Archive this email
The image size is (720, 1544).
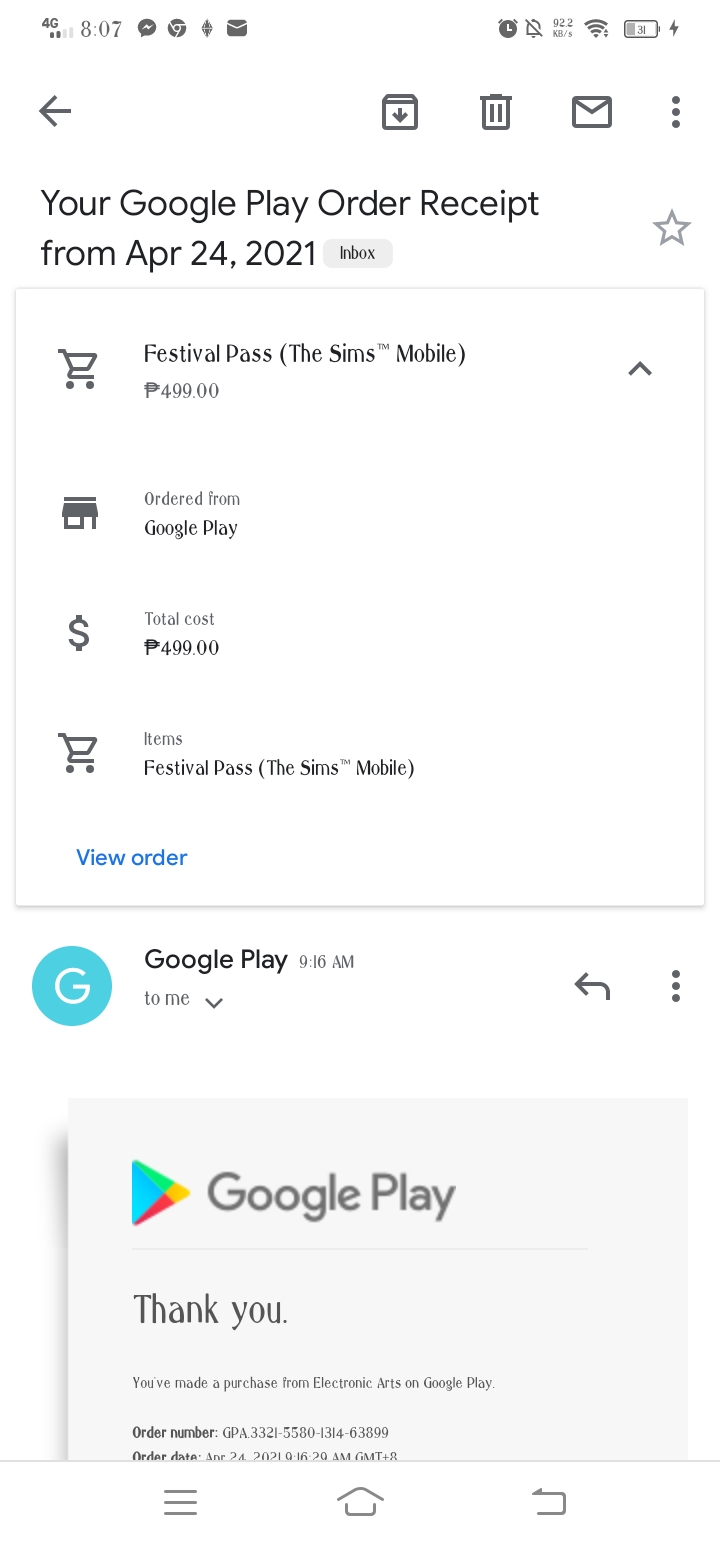[400, 111]
